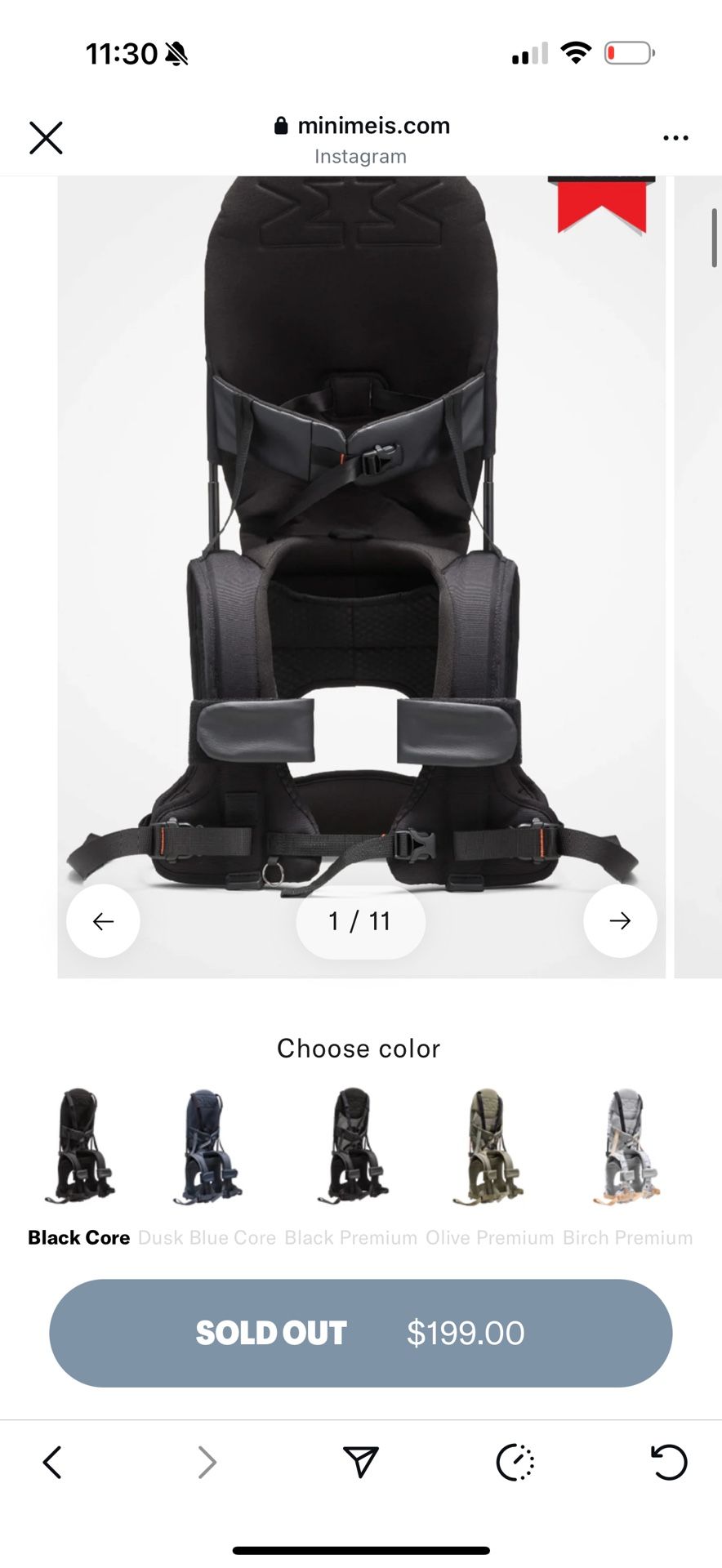
Task: Show the previous product image
Action: [x=103, y=921]
